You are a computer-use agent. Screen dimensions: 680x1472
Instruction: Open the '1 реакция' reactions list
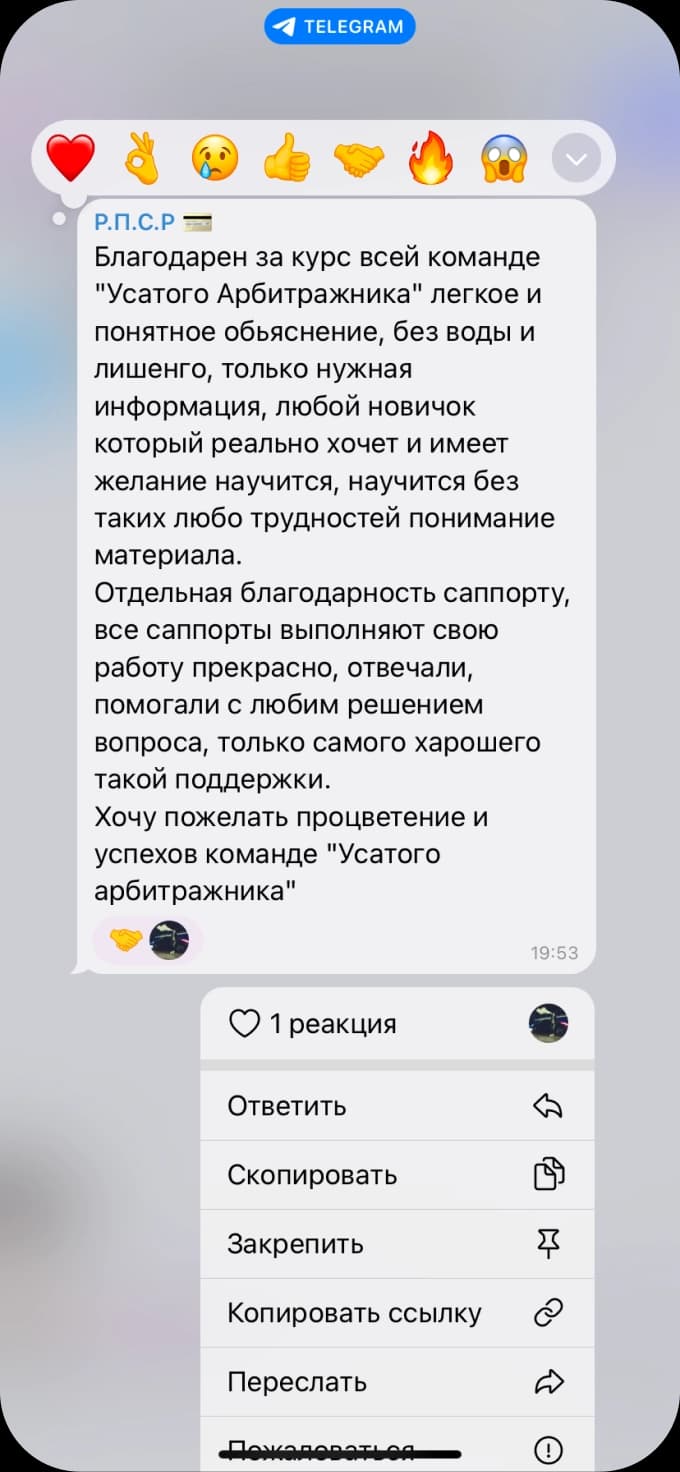pyautogui.click(x=396, y=1023)
